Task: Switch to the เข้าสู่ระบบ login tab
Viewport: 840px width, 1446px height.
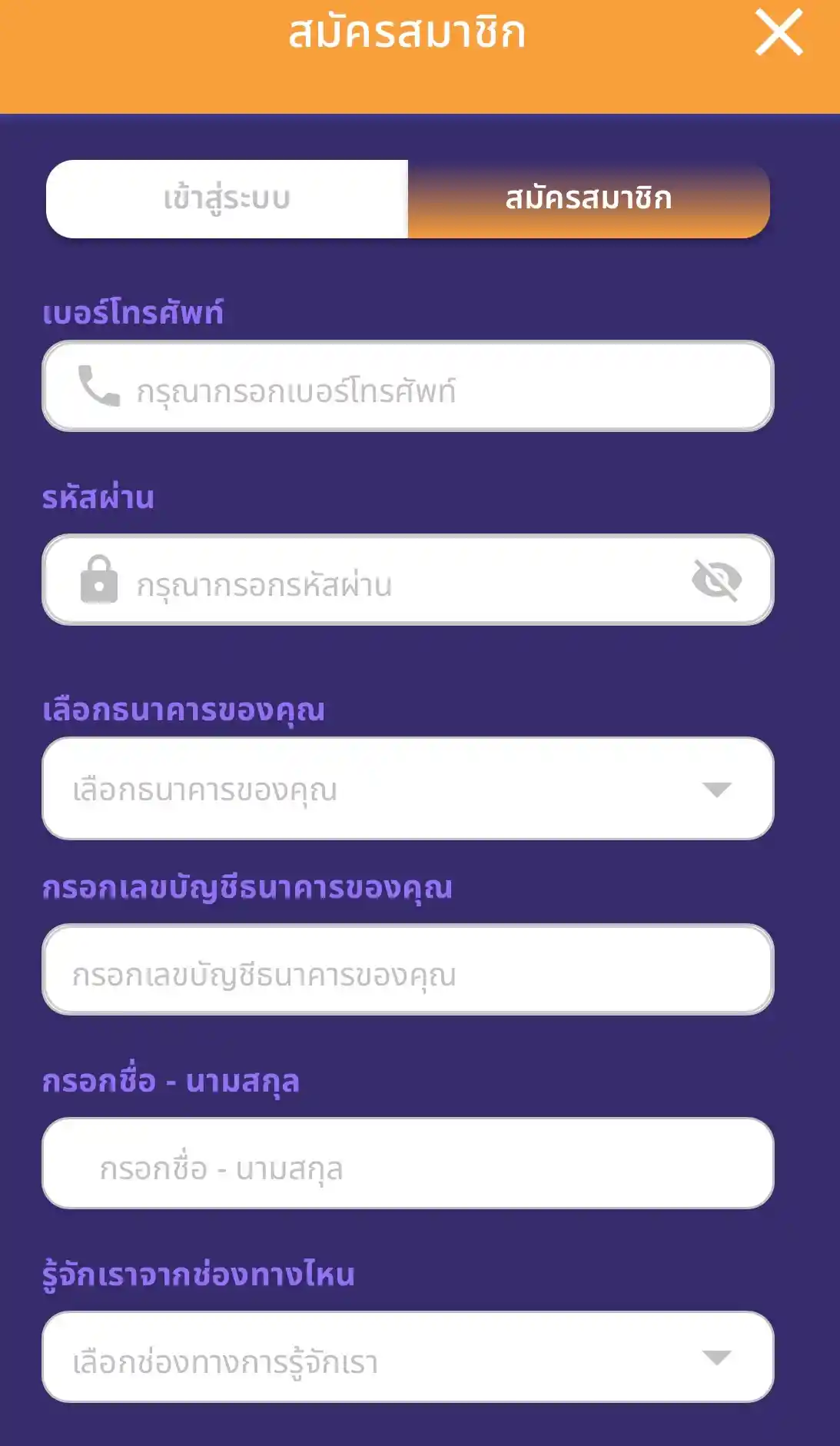Action: (x=227, y=199)
